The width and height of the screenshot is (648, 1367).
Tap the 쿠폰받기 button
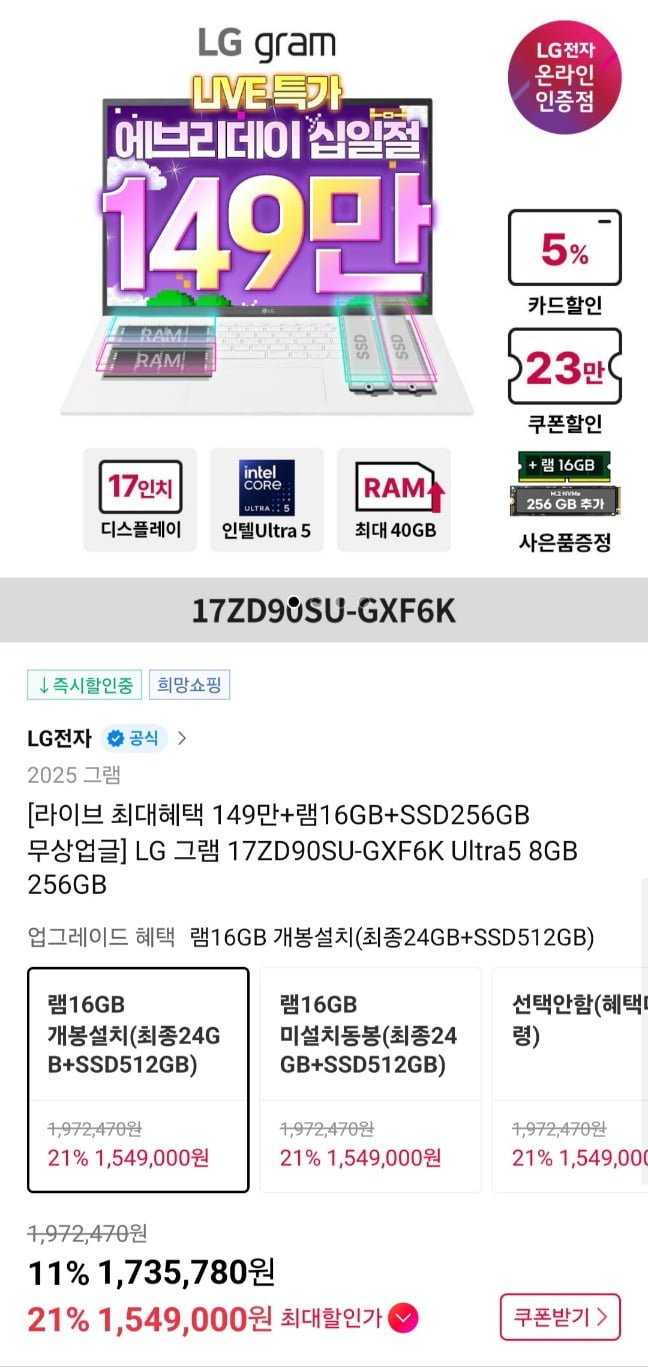click(560, 1317)
